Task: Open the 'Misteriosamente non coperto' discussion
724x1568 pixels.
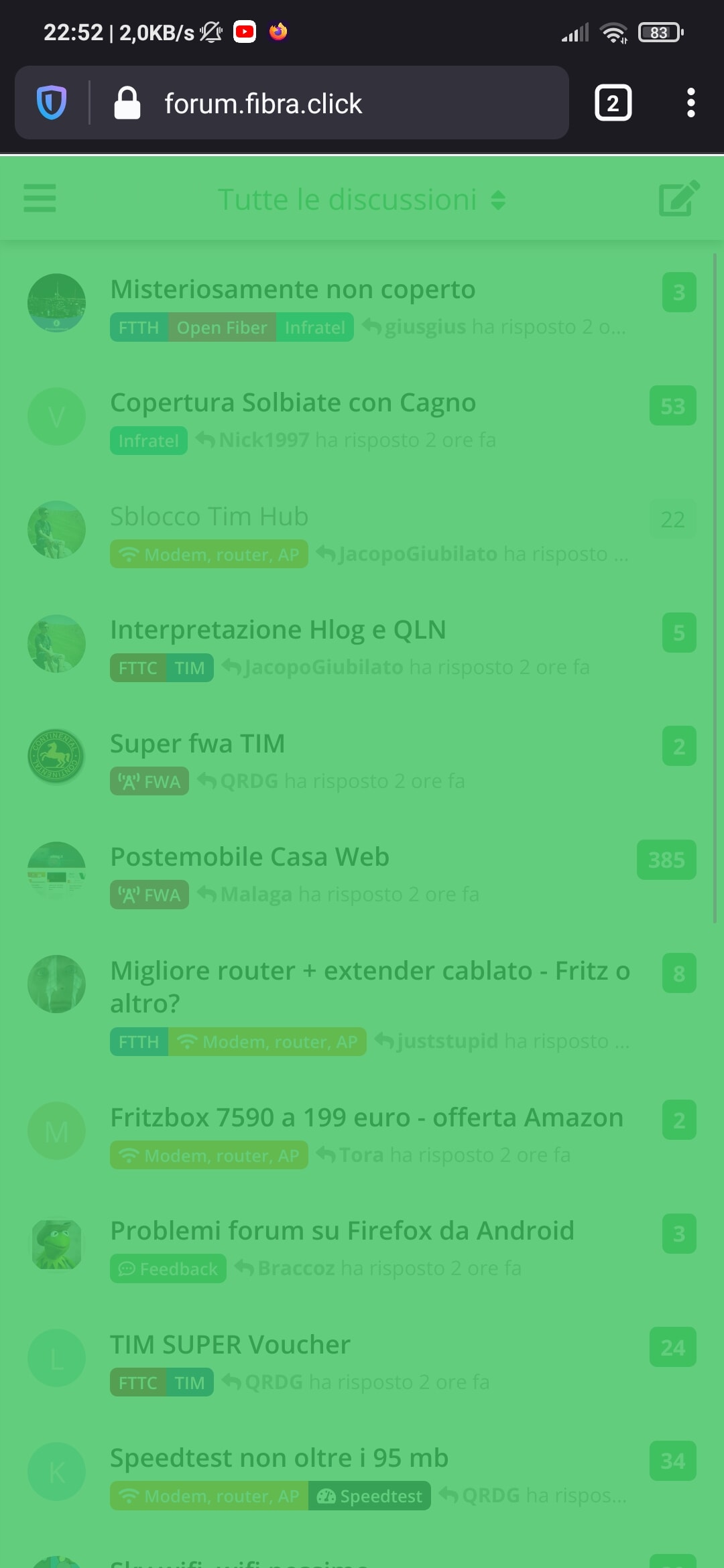Action: tap(292, 289)
